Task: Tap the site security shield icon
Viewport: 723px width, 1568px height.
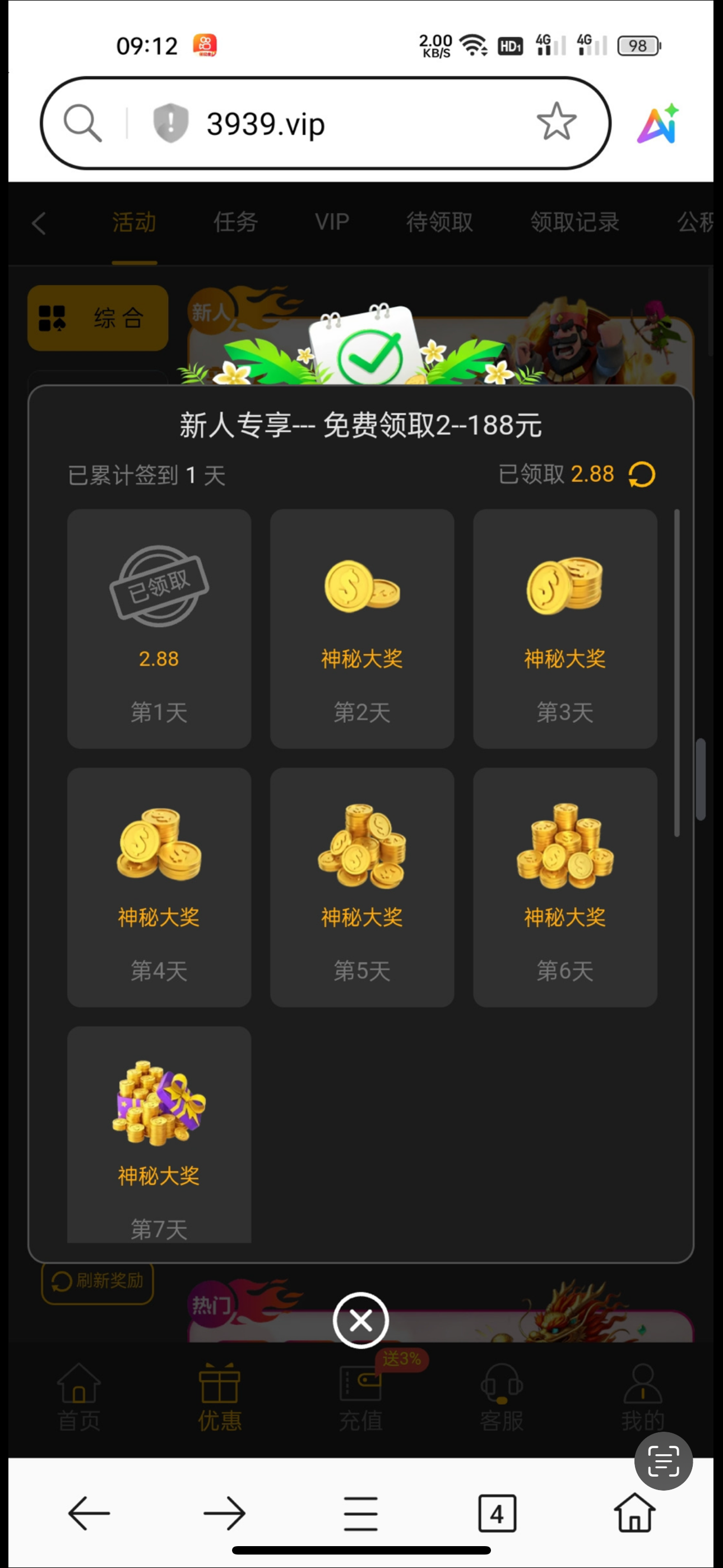Action: point(170,122)
